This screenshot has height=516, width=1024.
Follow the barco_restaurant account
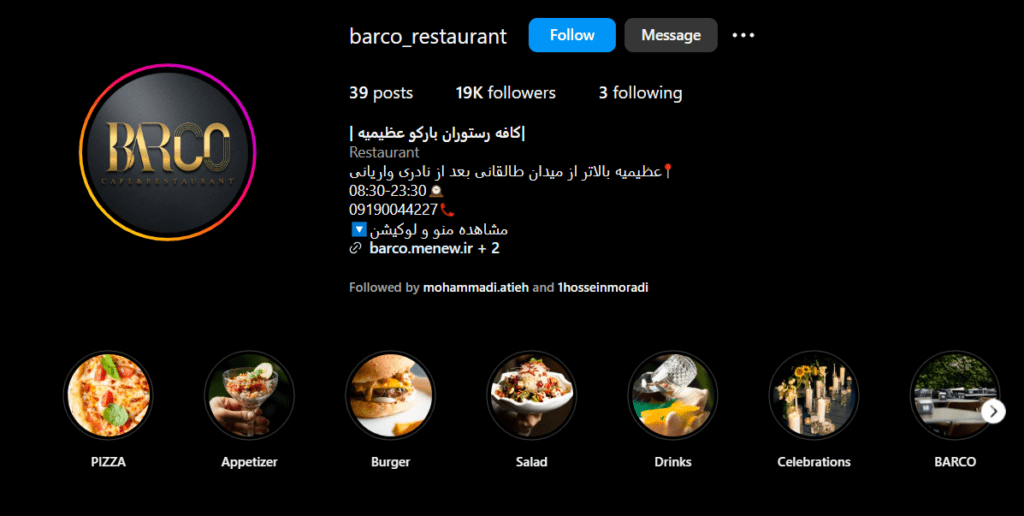[x=572, y=35]
